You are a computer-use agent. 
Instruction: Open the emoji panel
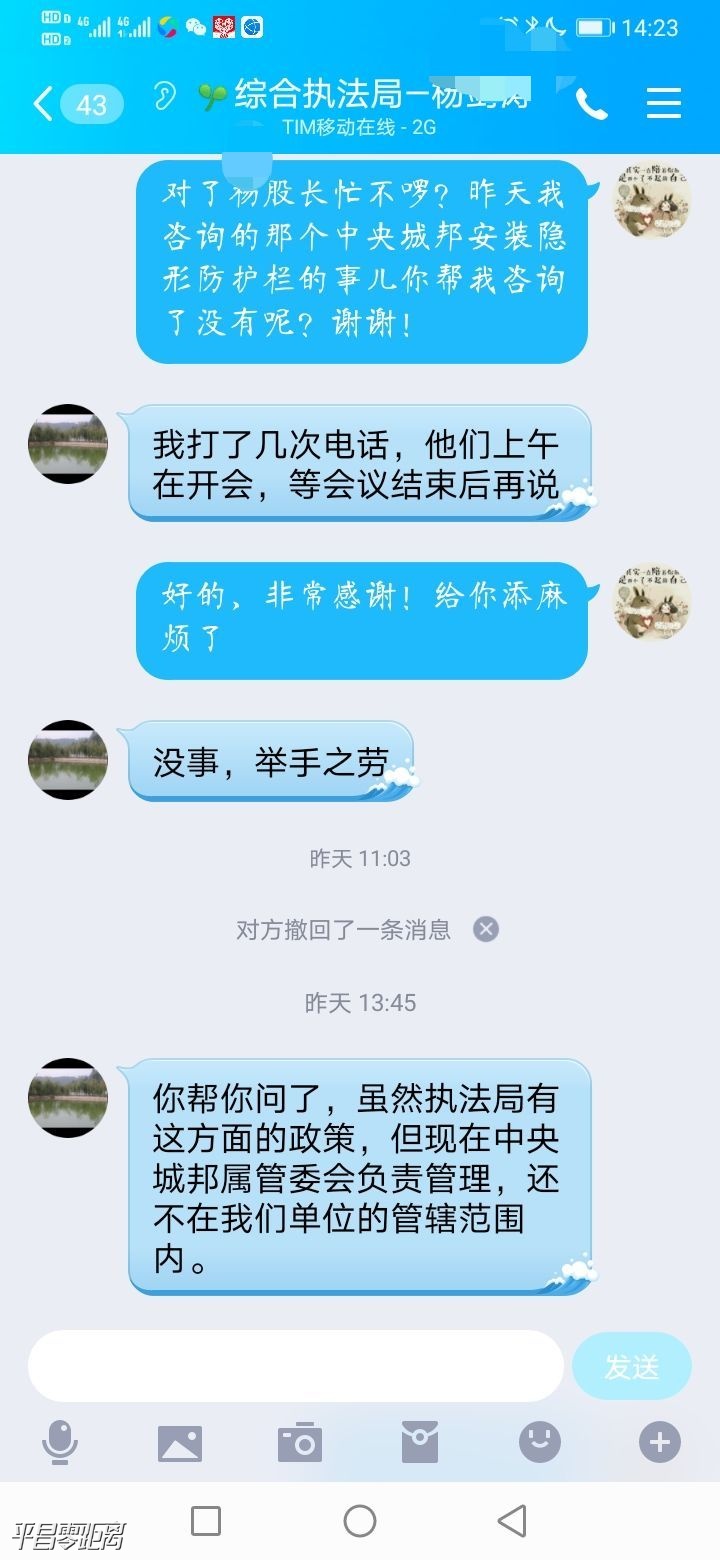[x=540, y=1442]
